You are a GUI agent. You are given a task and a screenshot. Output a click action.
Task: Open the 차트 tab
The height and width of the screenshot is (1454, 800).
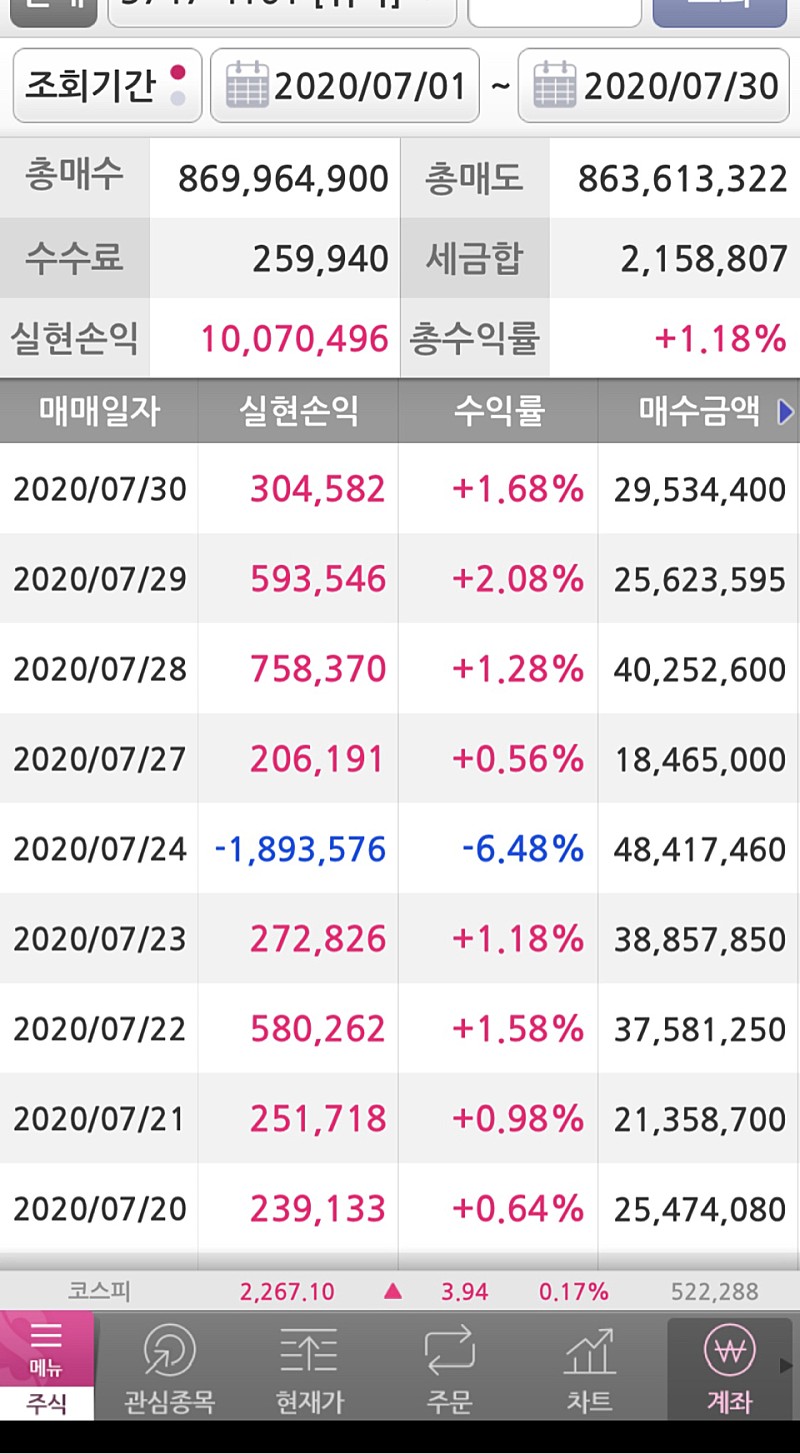coord(589,1368)
